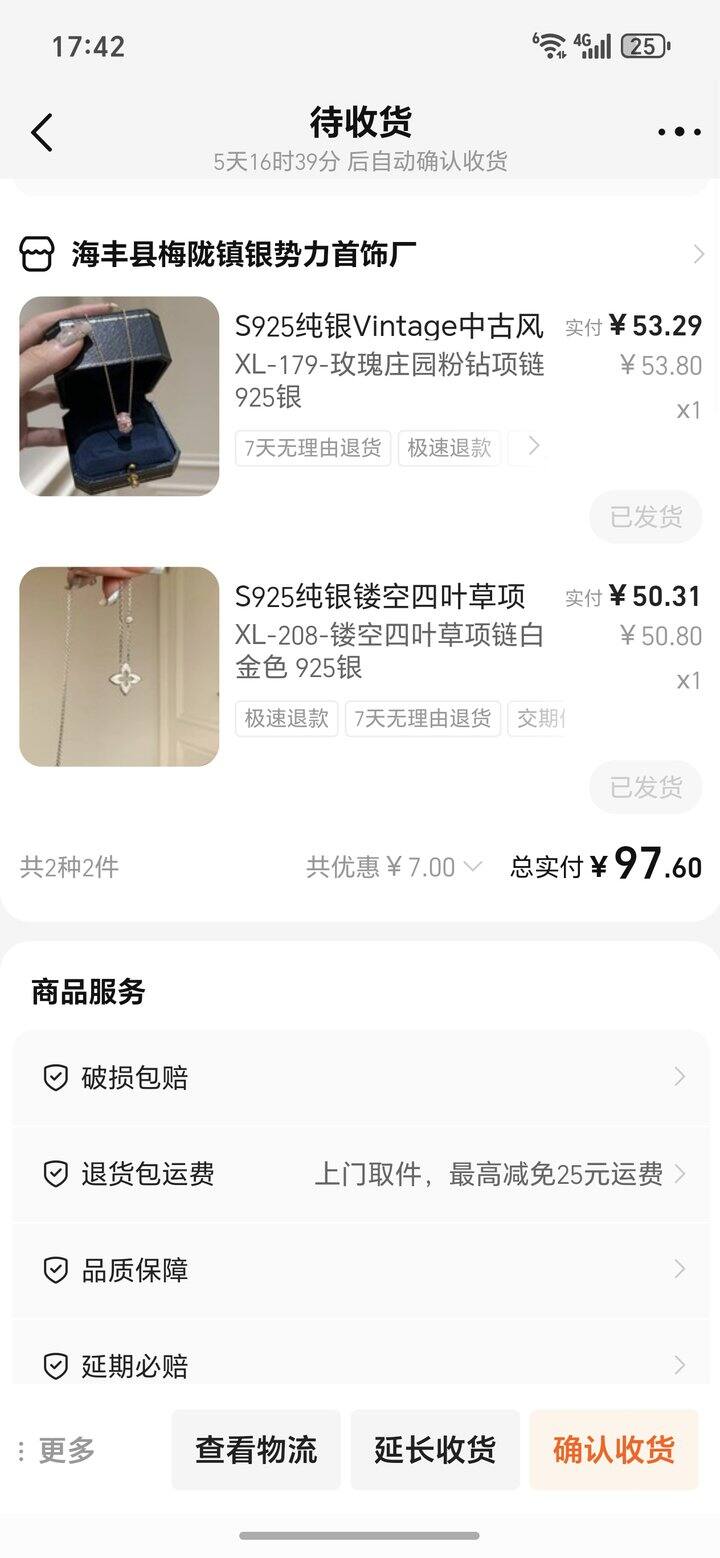Screen dimensions: 720x1558
Task: View logistics with 查看物流
Action: tap(256, 1450)
